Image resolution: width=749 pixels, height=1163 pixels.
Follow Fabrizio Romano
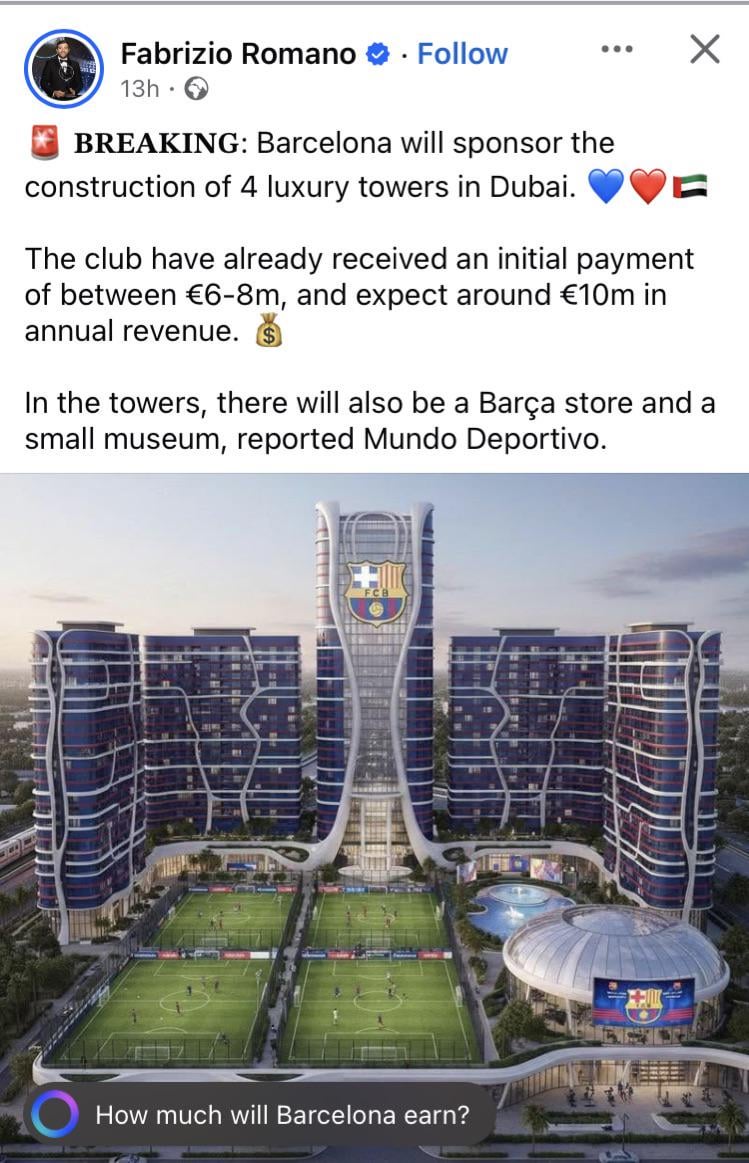click(462, 54)
